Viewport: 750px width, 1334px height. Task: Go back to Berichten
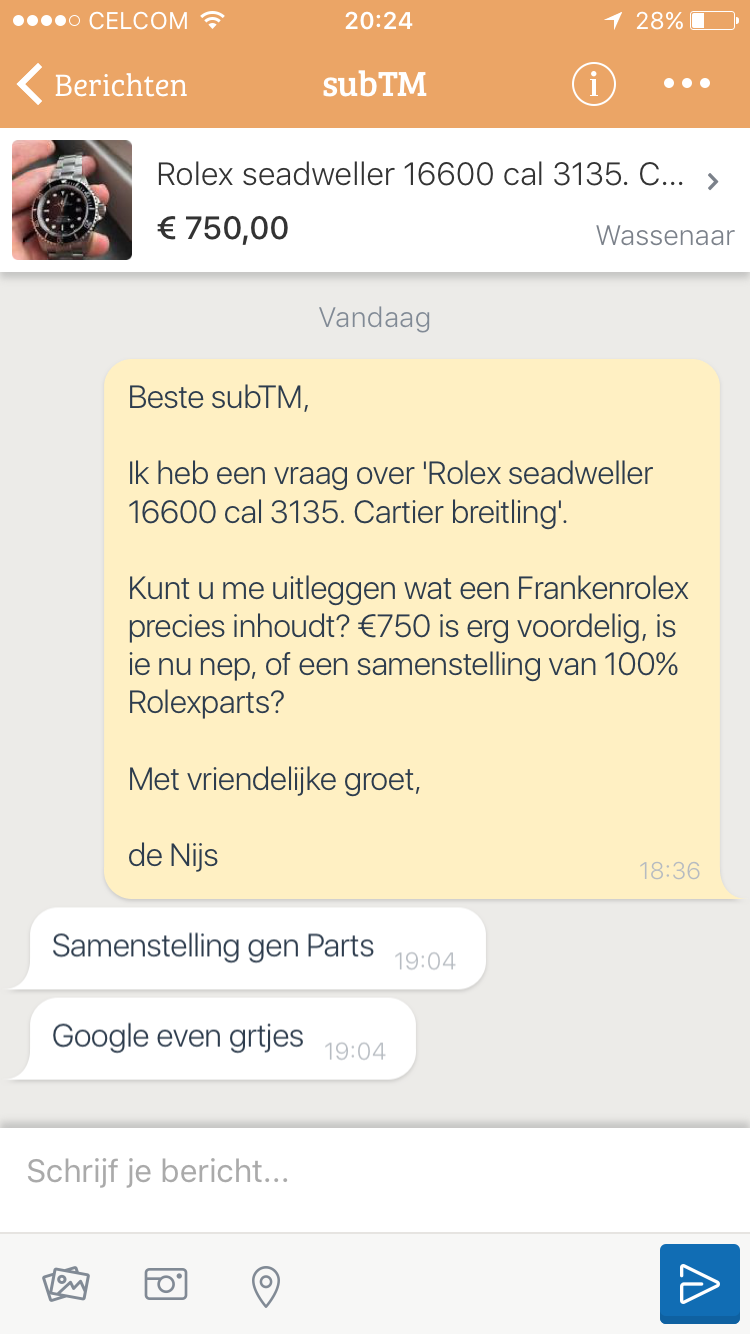tap(102, 85)
